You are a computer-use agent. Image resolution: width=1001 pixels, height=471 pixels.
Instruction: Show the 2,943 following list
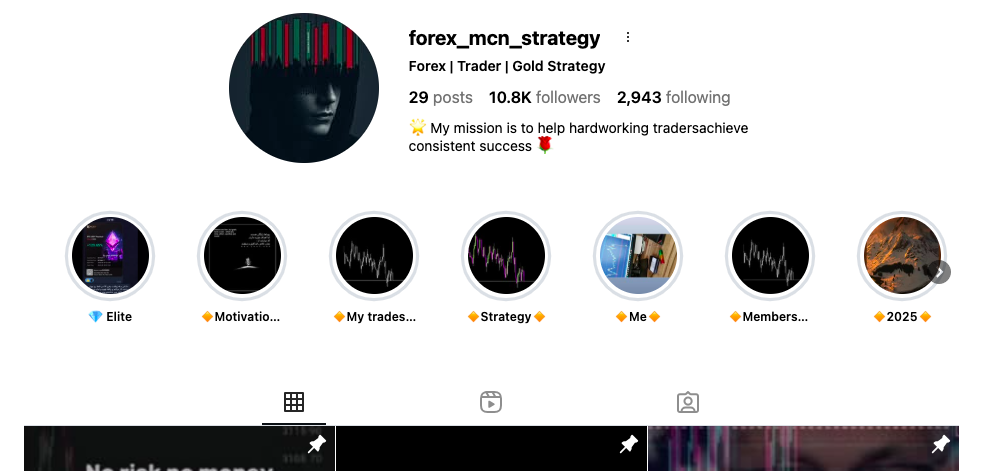pyautogui.click(x=673, y=98)
